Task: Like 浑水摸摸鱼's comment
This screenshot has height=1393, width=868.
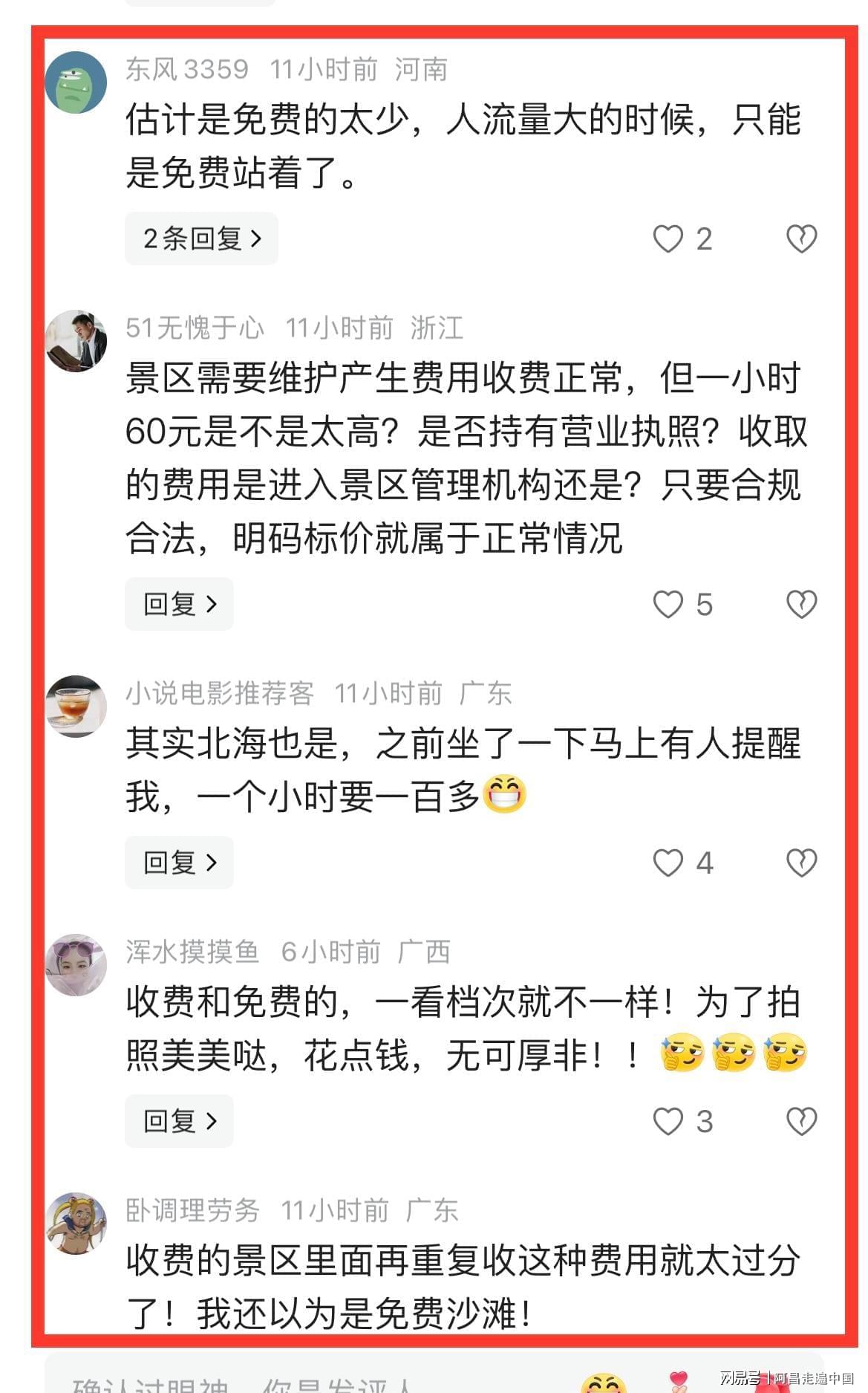Action: click(x=668, y=1121)
